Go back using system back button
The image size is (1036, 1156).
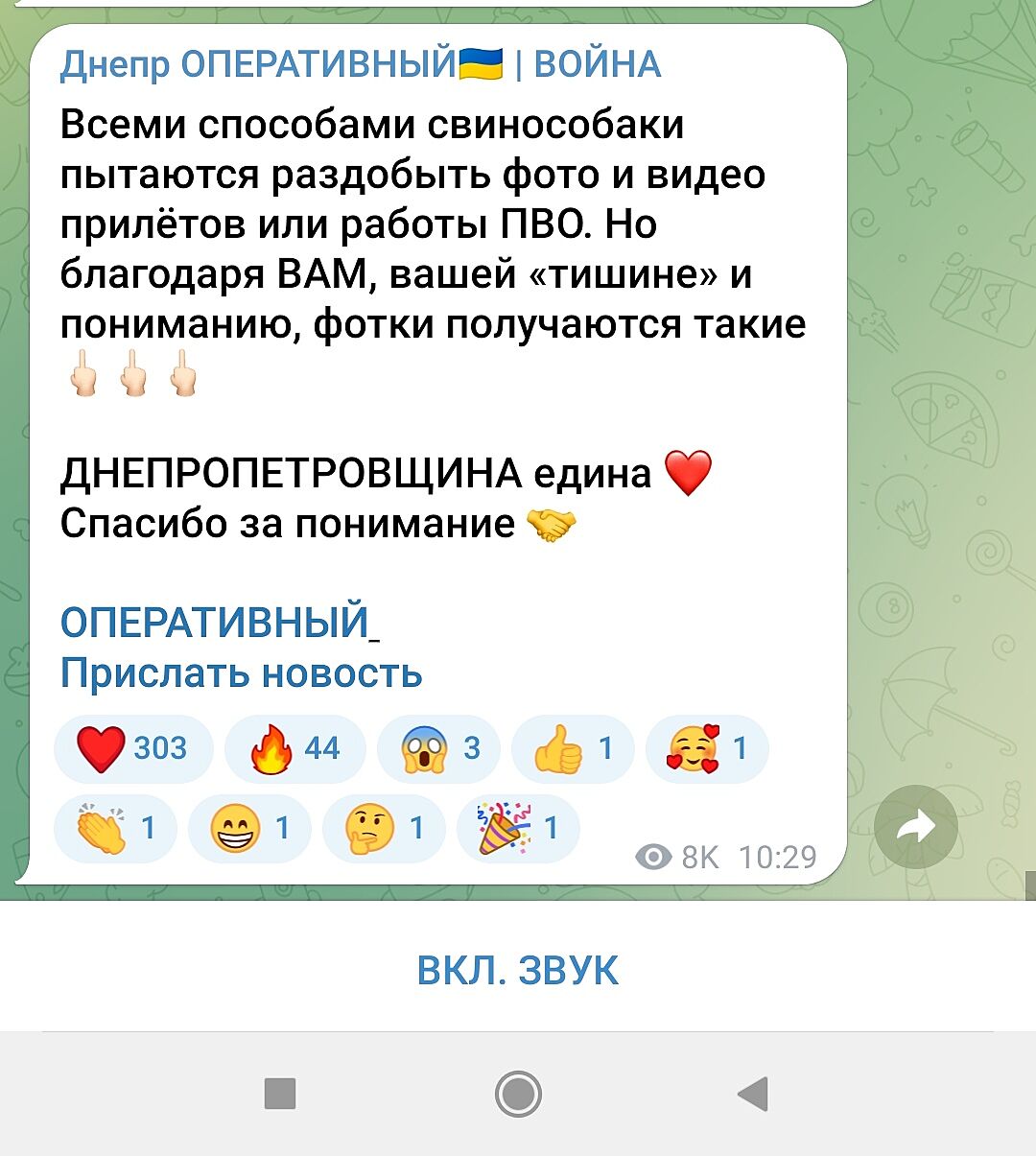754,1094
